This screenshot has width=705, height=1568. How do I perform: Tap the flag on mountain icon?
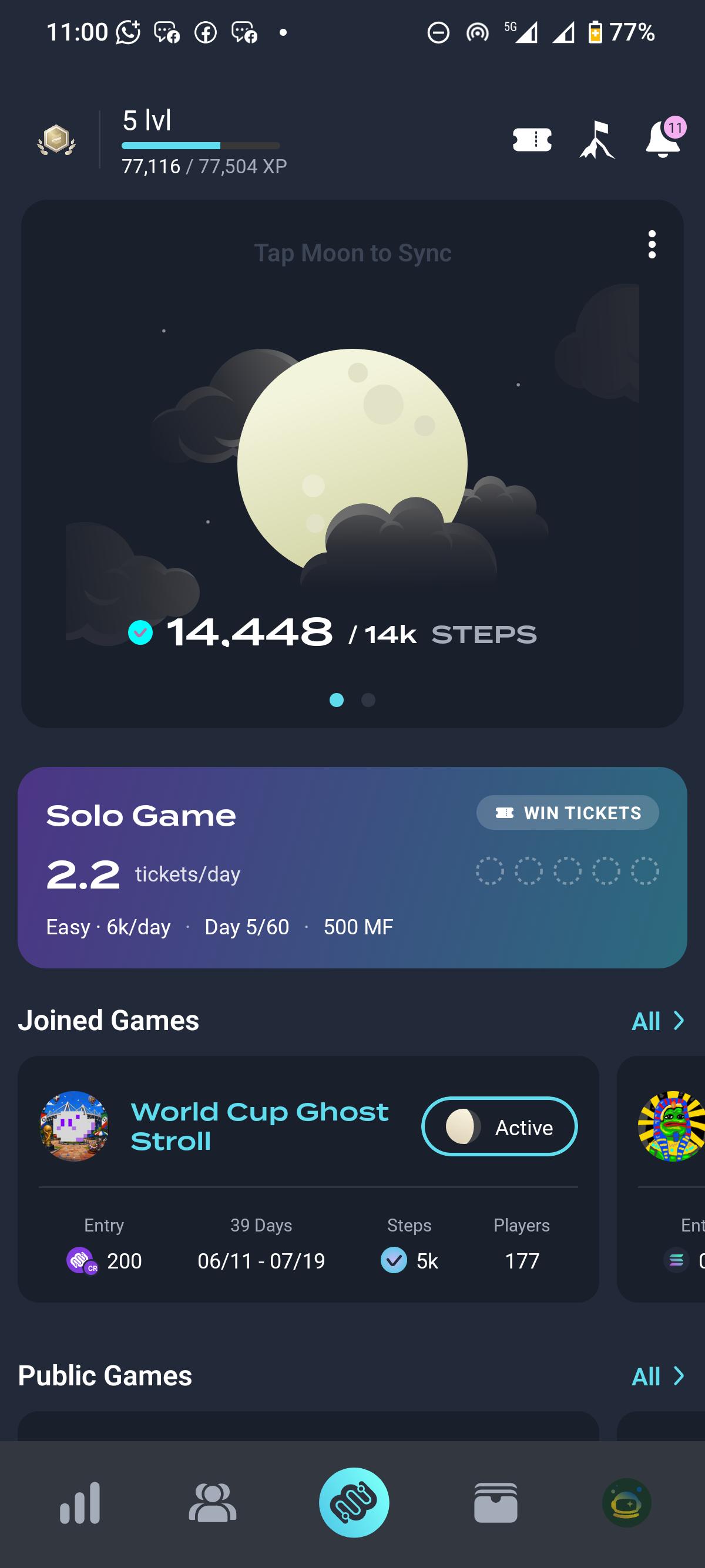[x=597, y=139]
